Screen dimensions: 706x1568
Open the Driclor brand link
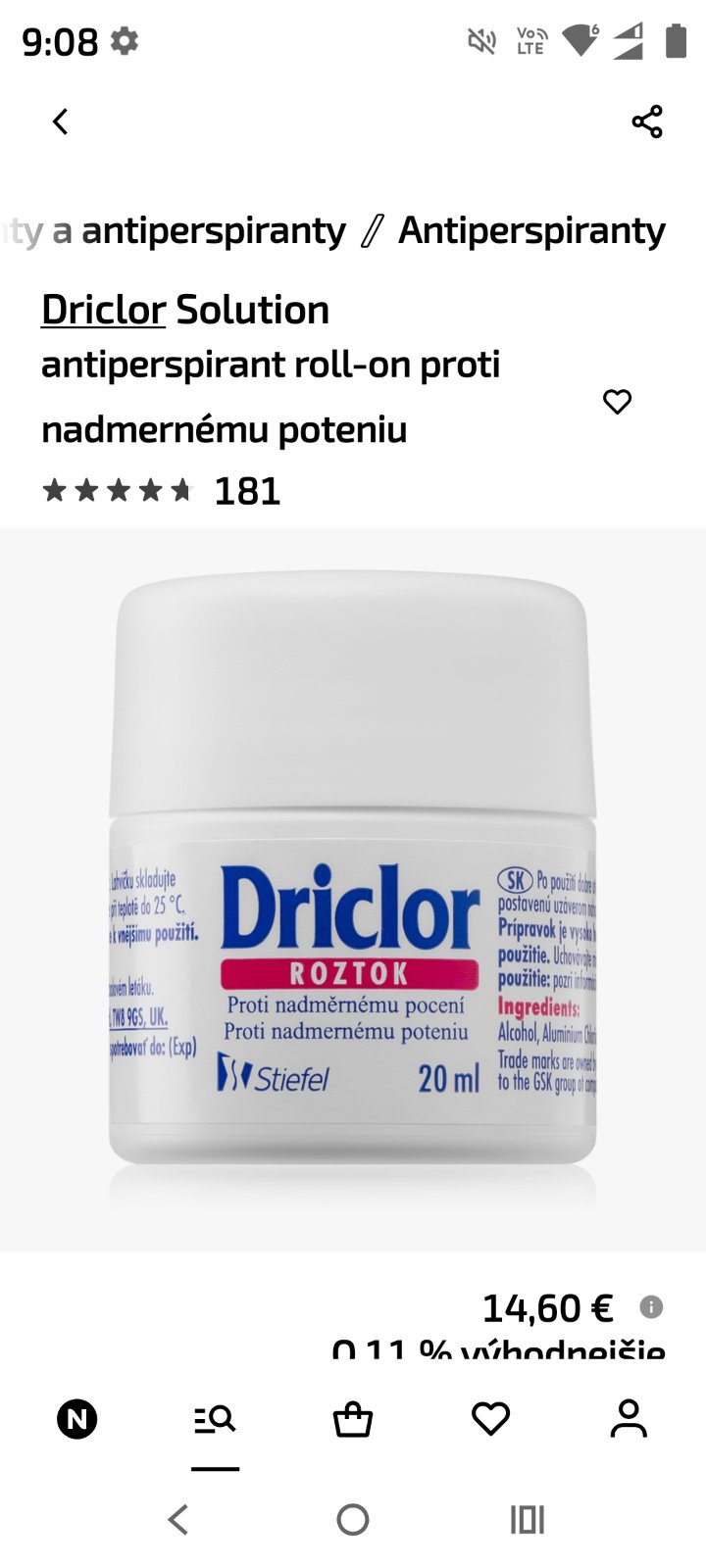tap(103, 310)
